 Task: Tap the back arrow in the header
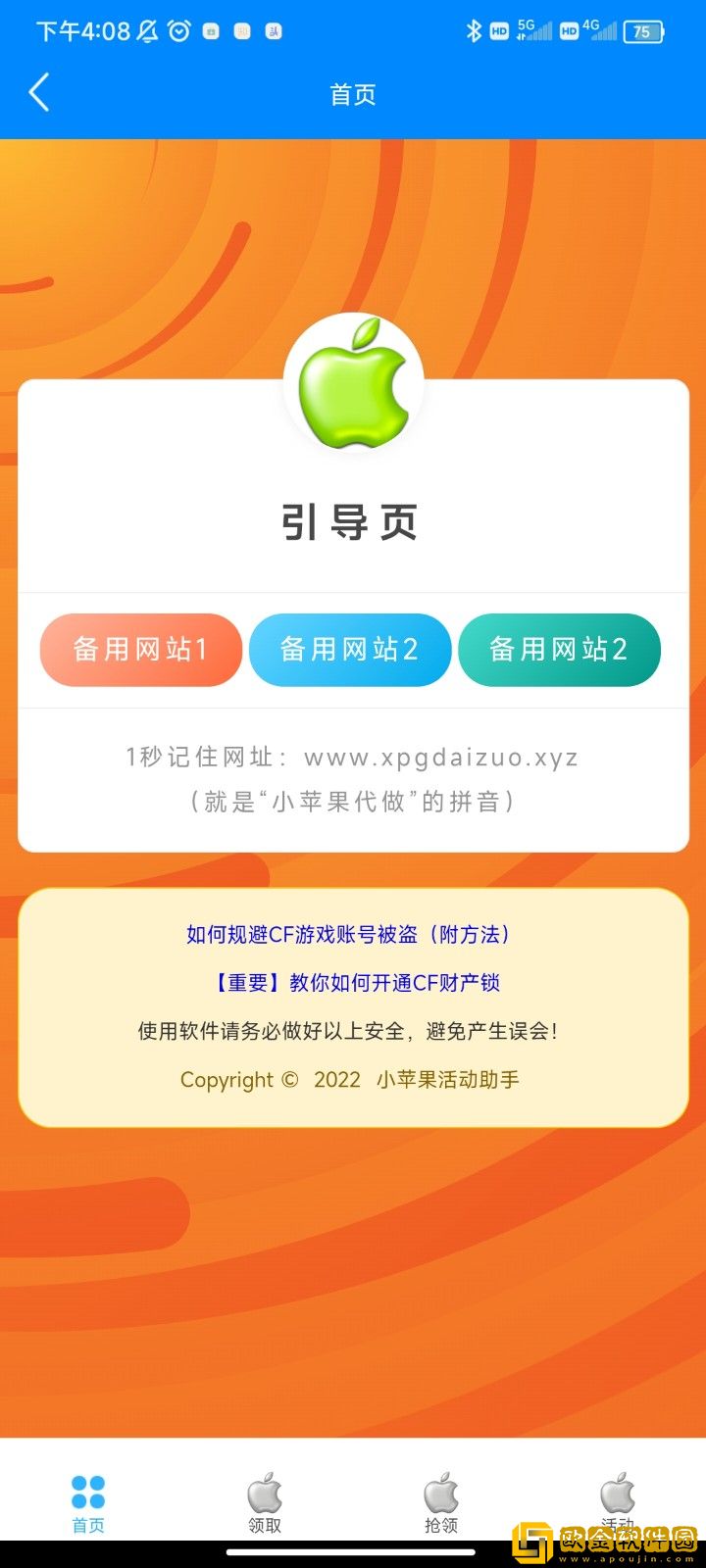pos(39,91)
